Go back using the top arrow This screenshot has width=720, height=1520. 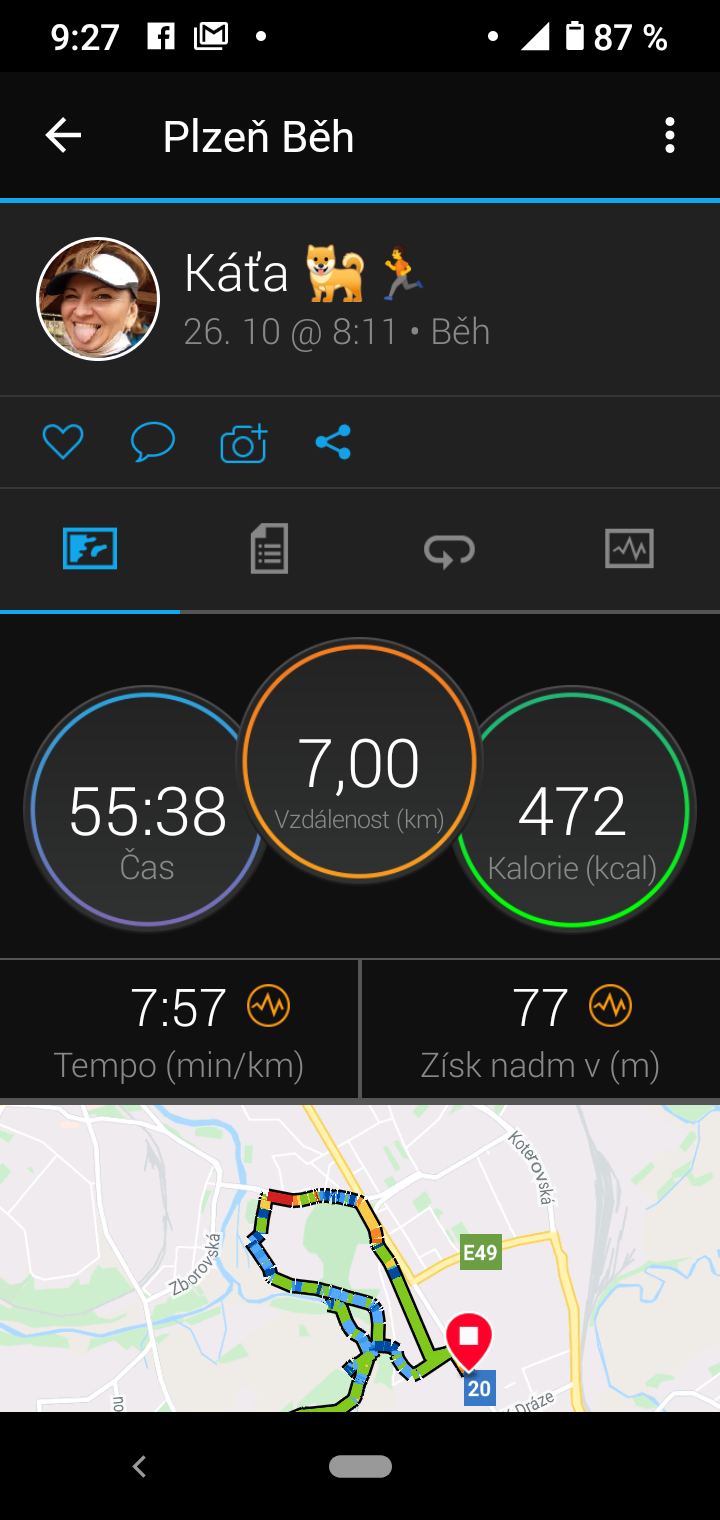63,135
